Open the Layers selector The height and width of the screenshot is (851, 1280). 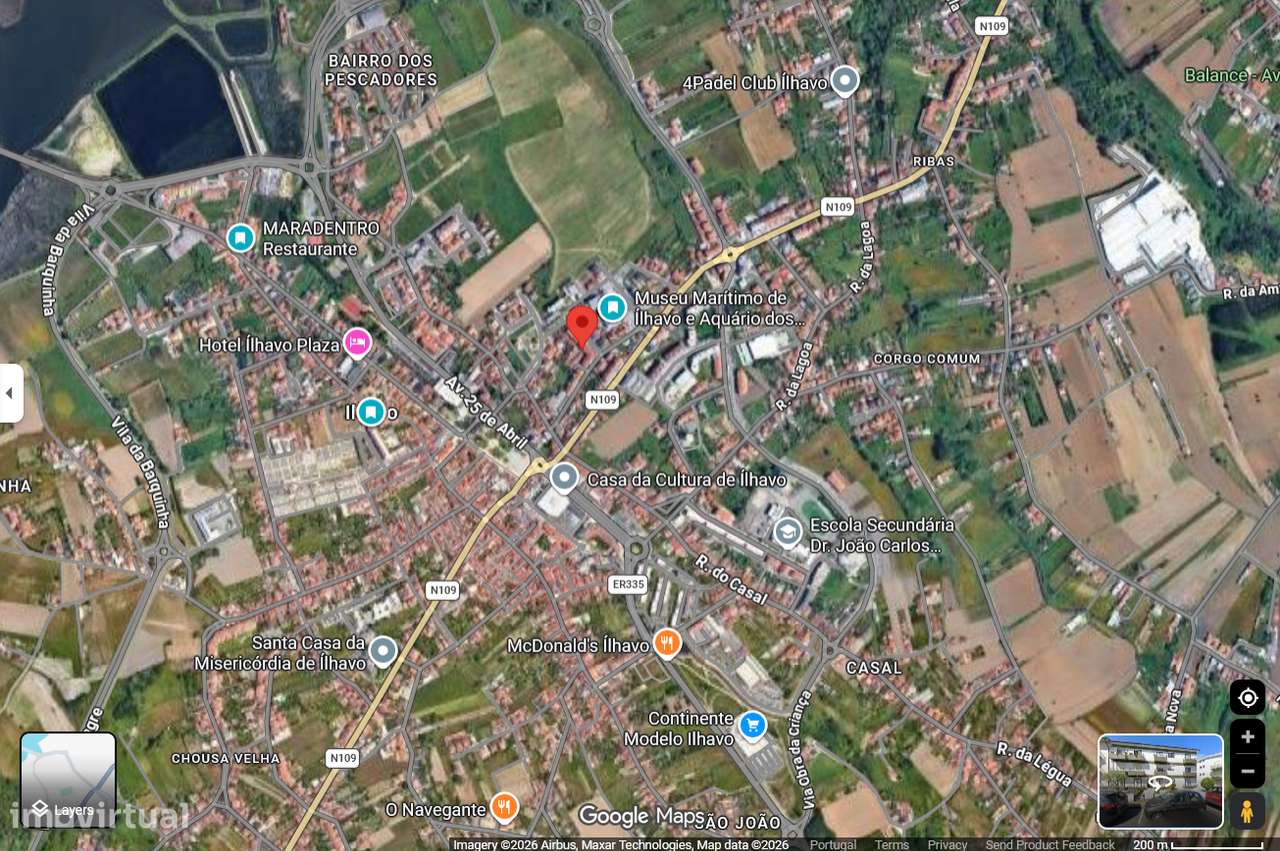(x=68, y=780)
